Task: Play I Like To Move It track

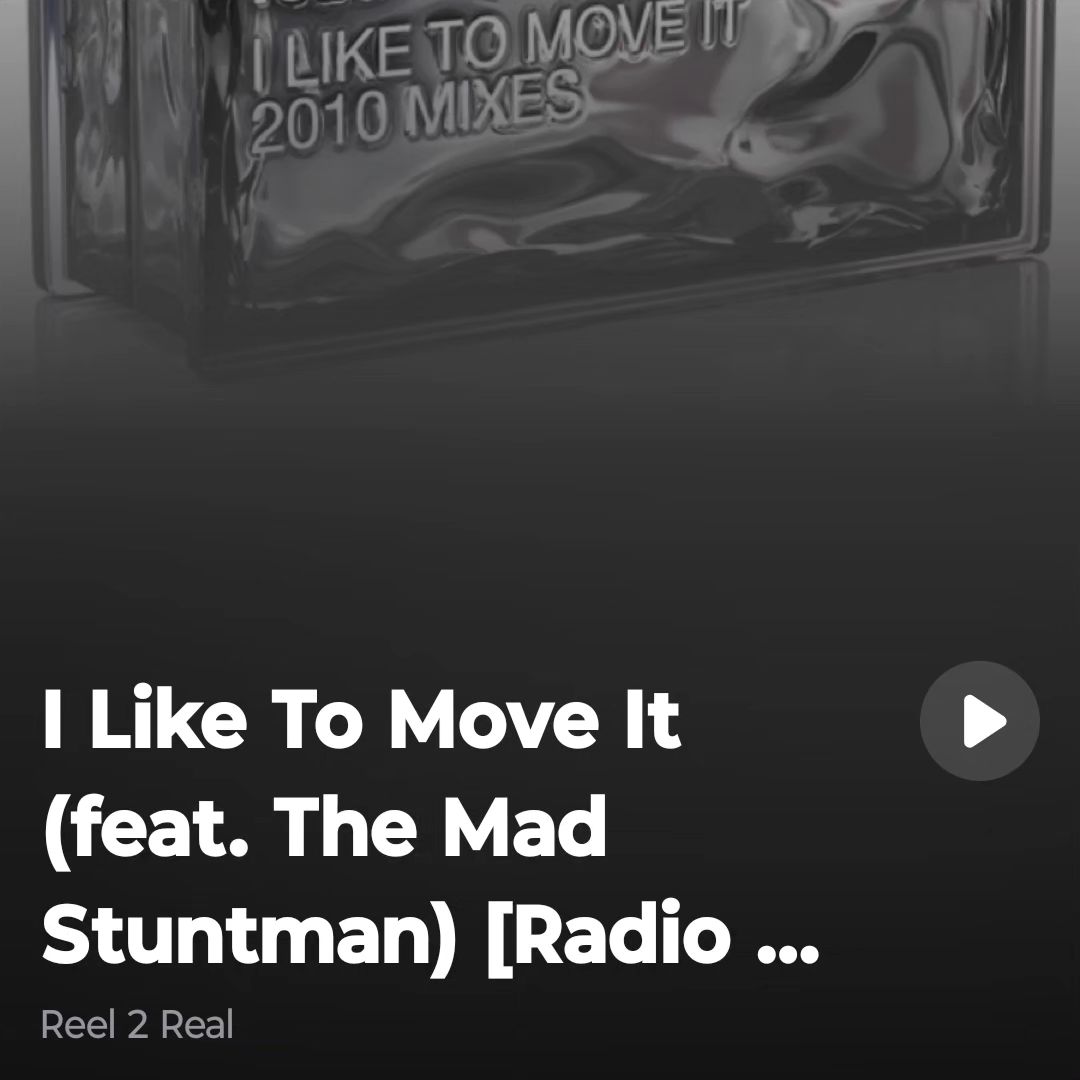Action: point(979,721)
